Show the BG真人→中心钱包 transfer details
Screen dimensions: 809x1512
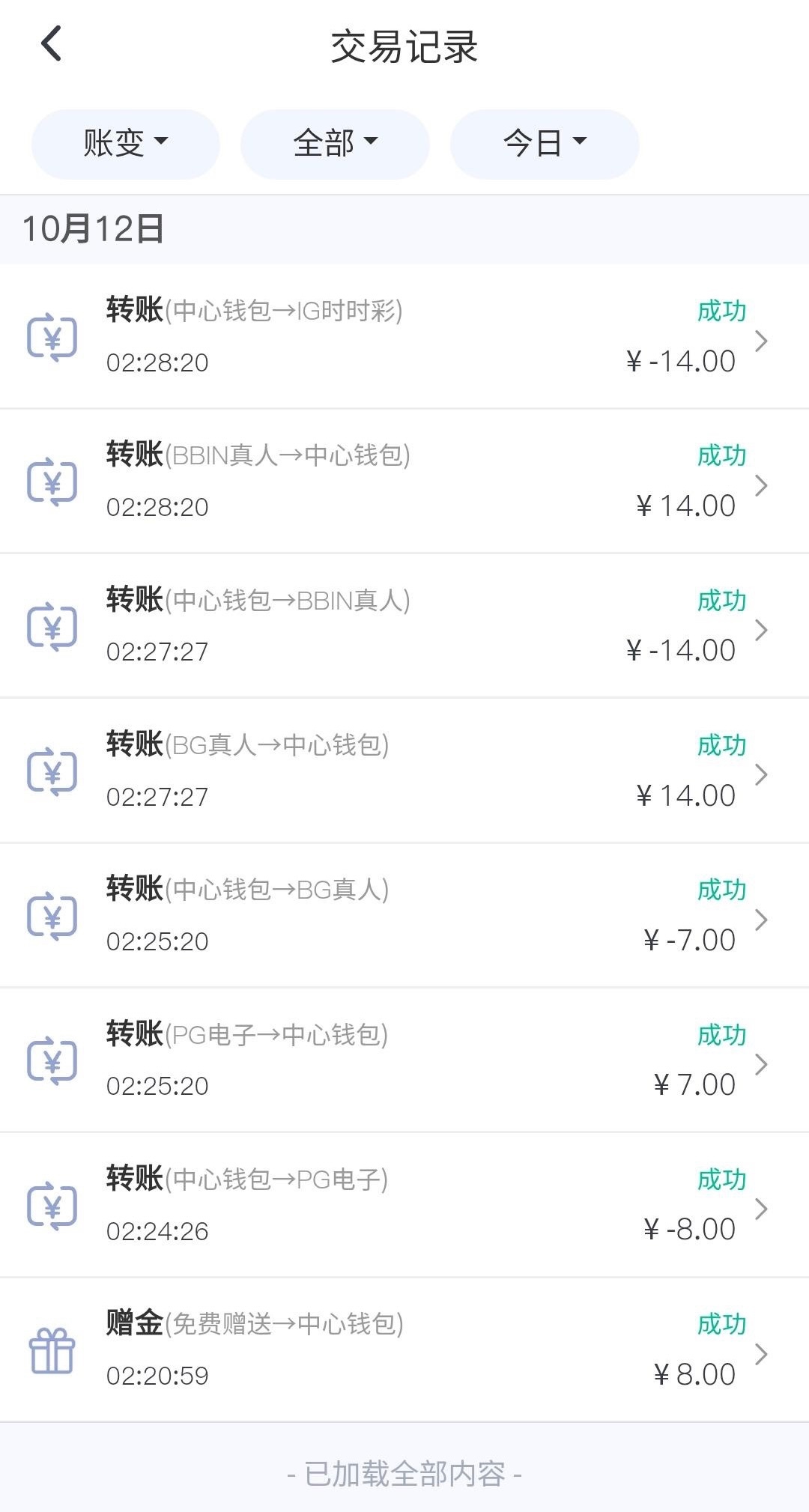pos(404,771)
